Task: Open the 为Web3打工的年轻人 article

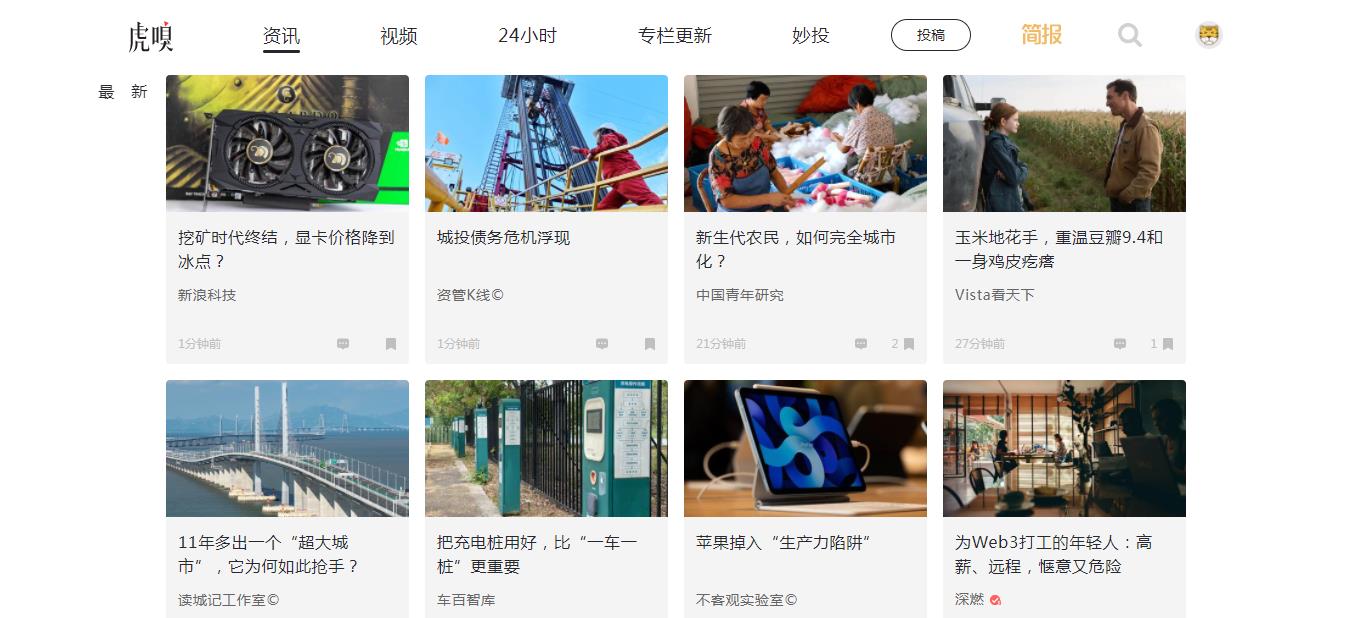Action: [1053, 554]
